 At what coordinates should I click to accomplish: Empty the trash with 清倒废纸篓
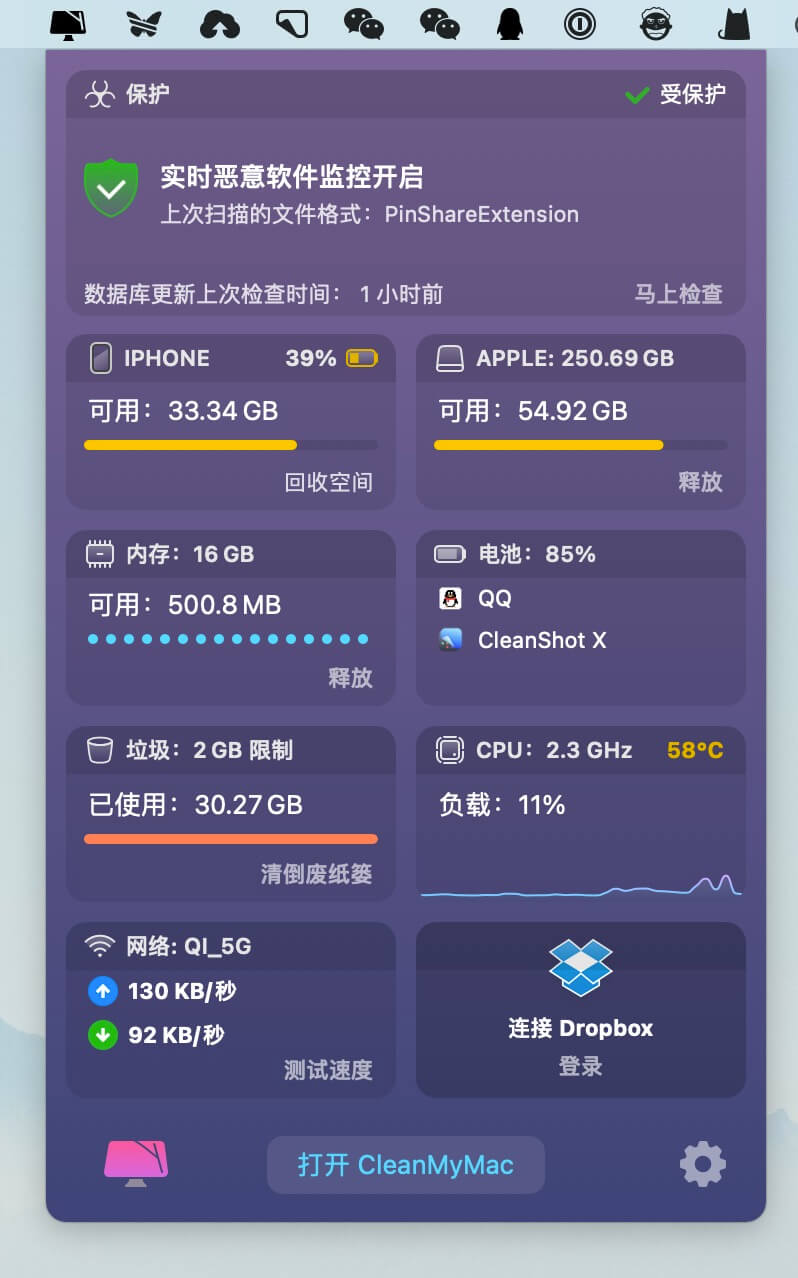tap(316, 874)
